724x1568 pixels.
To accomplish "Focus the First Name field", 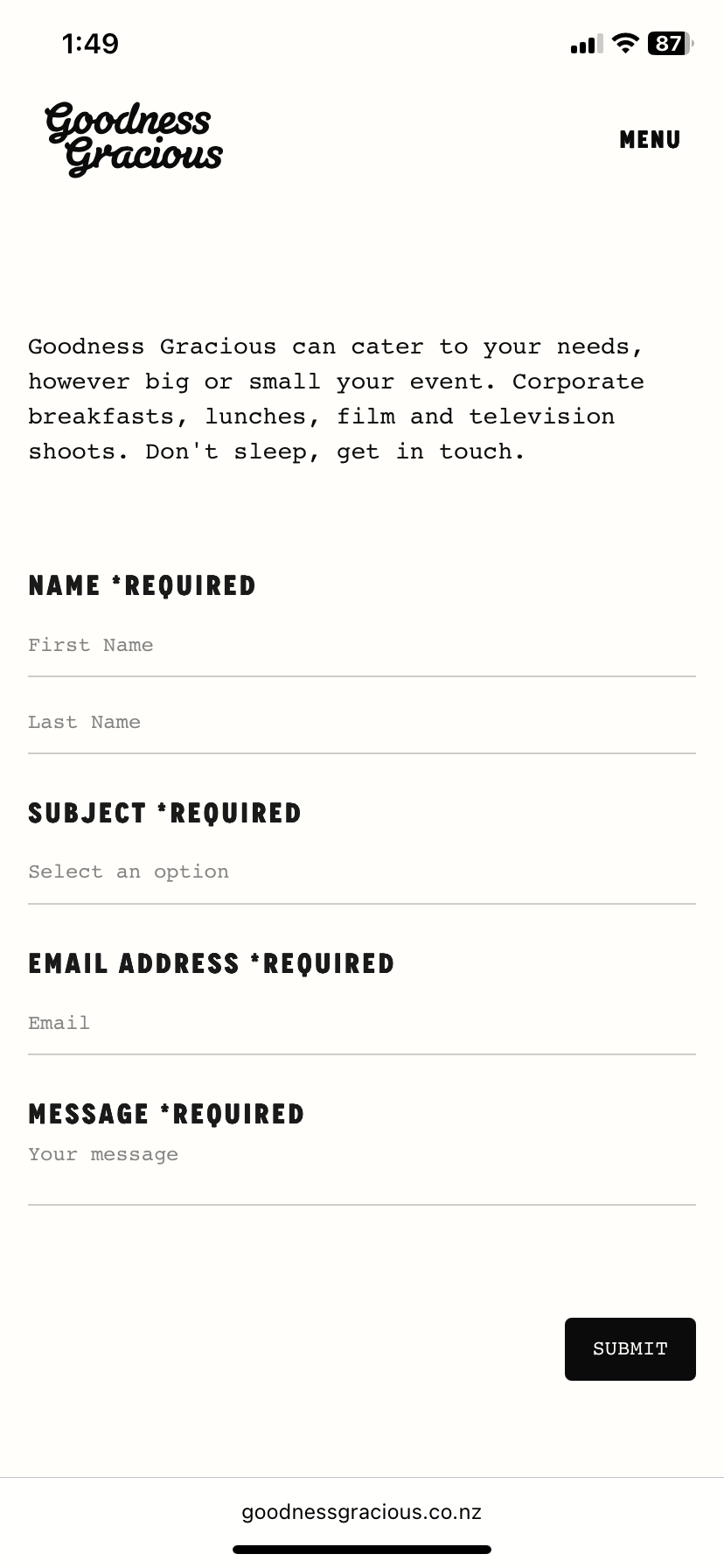I will [x=361, y=646].
